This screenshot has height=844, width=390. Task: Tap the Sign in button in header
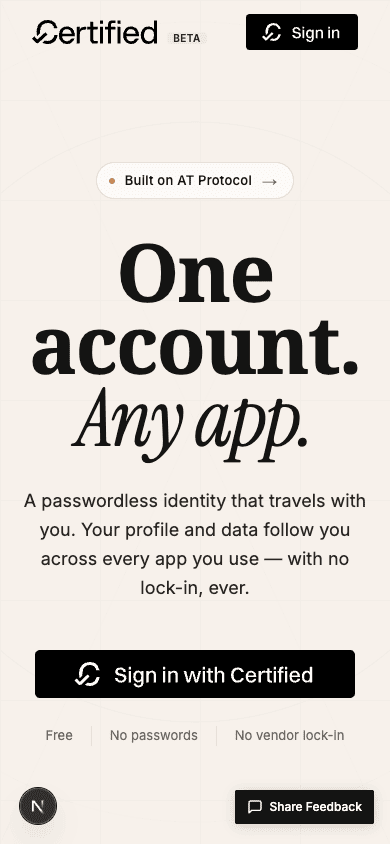[x=302, y=32]
